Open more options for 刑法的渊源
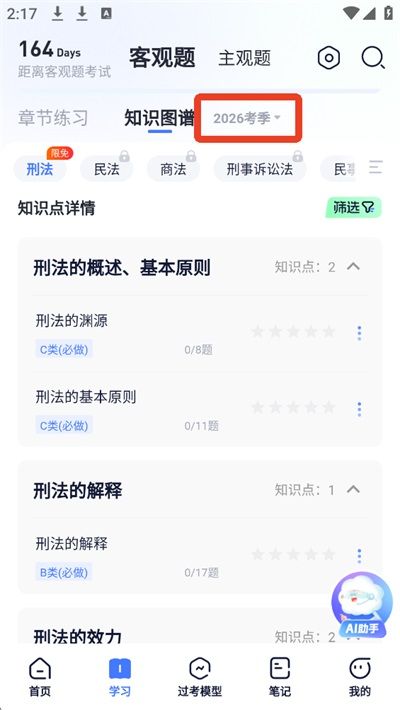The image size is (400, 710). click(x=359, y=333)
